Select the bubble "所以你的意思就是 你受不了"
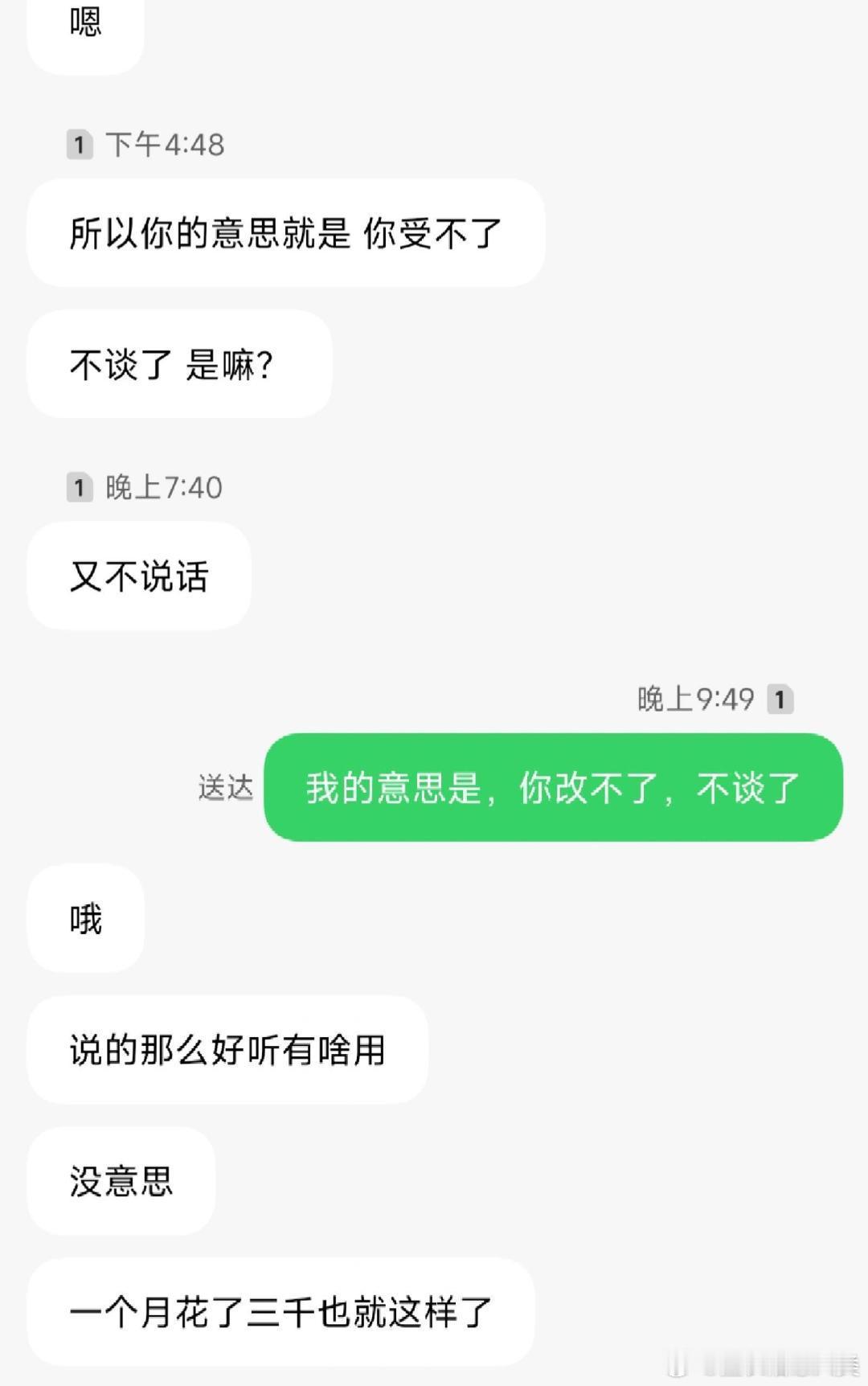This screenshot has height=1386, width=868. click(x=285, y=232)
